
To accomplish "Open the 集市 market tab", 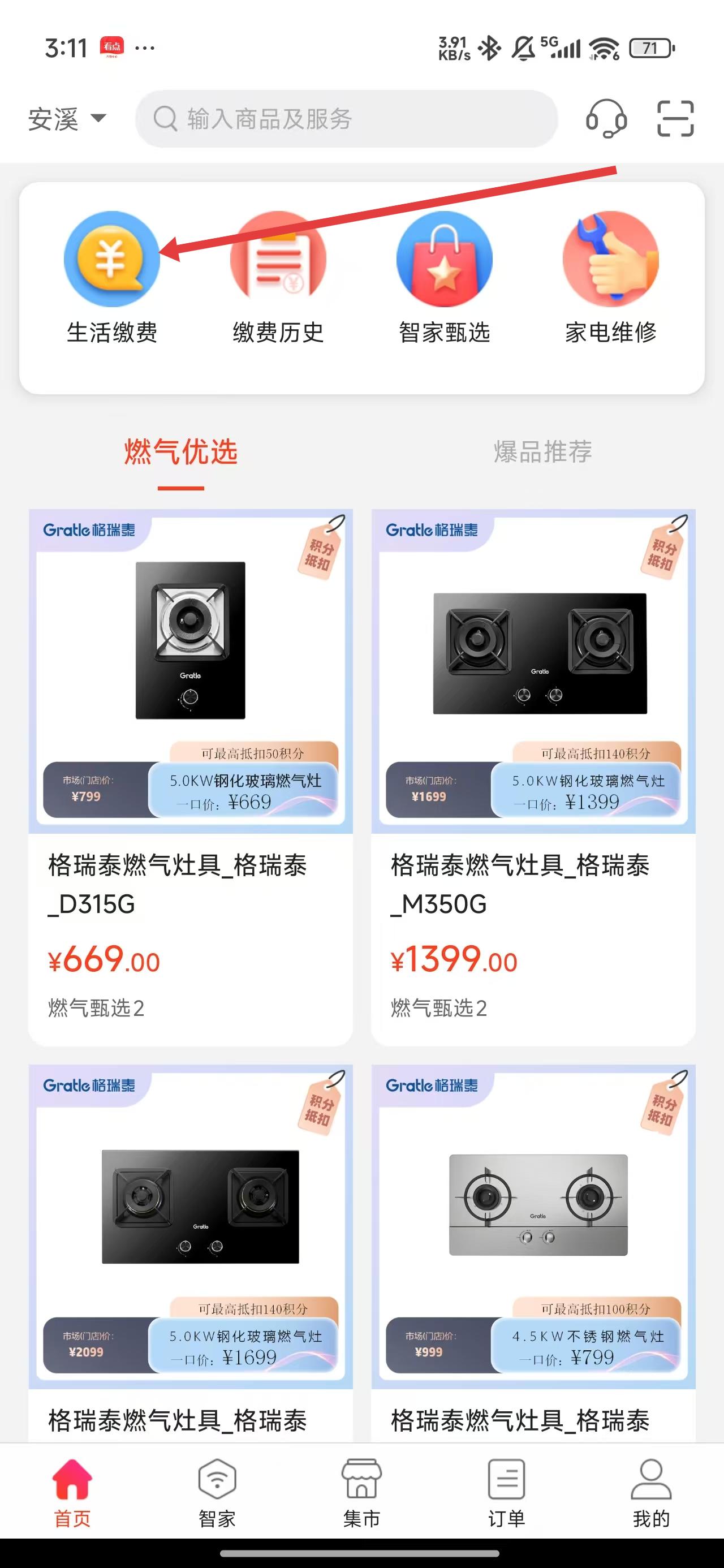I will tap(361, 1493).
